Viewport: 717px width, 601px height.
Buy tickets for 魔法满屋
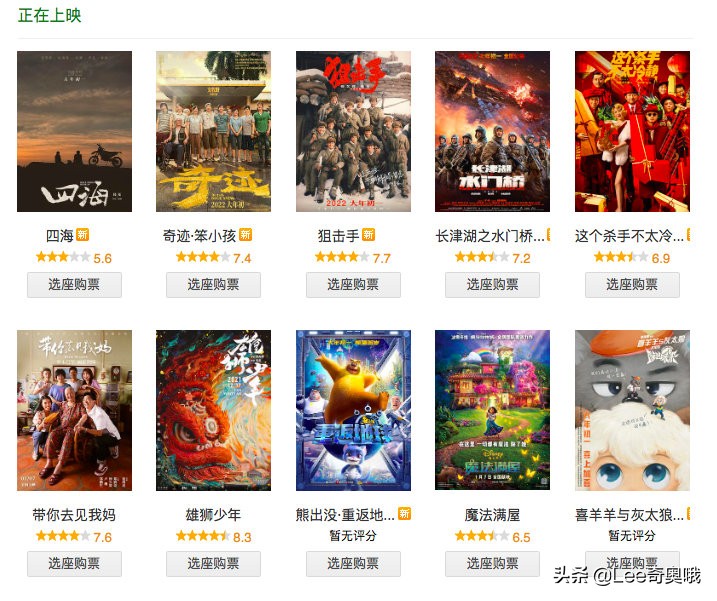[492, 563]
